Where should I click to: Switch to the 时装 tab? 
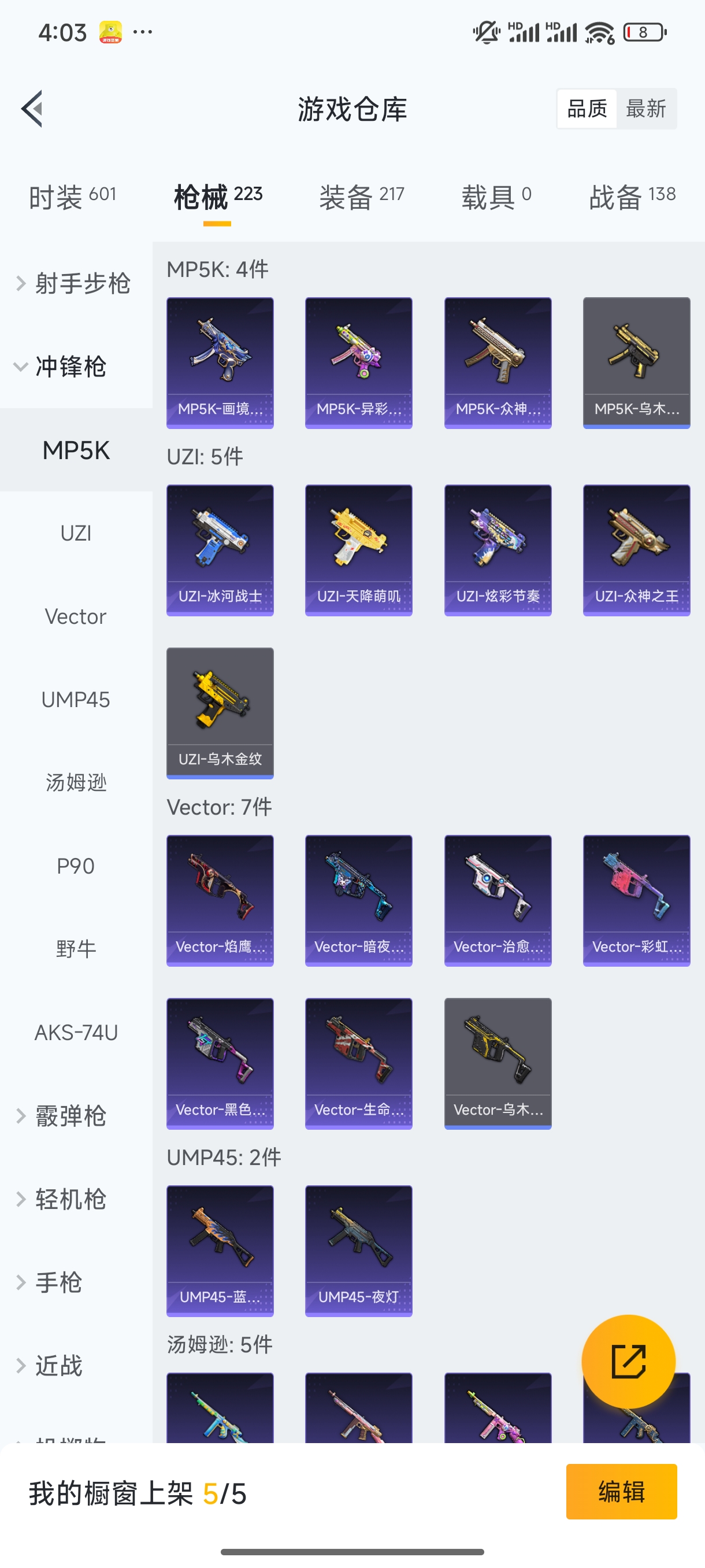click(x=72, y=197)
